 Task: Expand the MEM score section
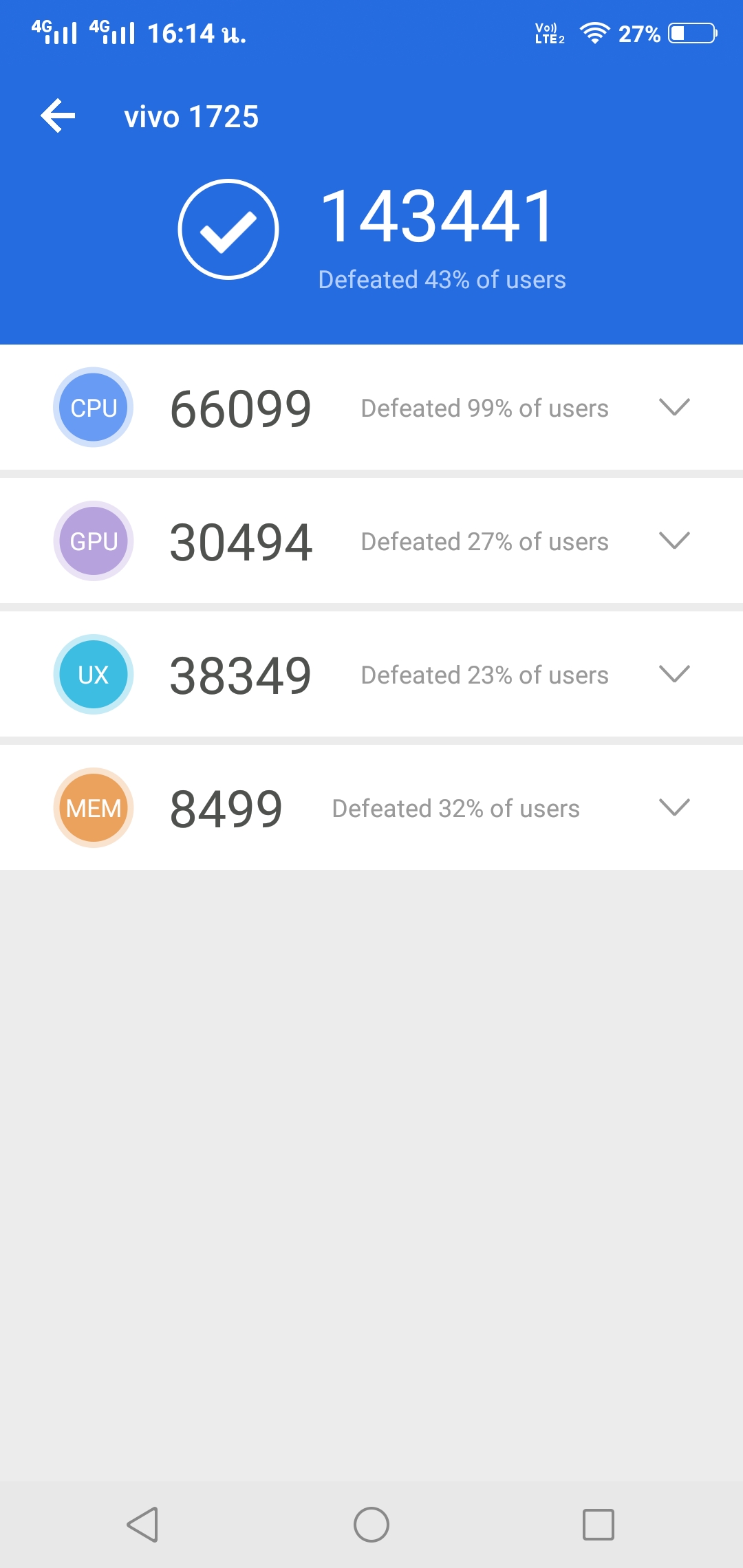(674, 807)
